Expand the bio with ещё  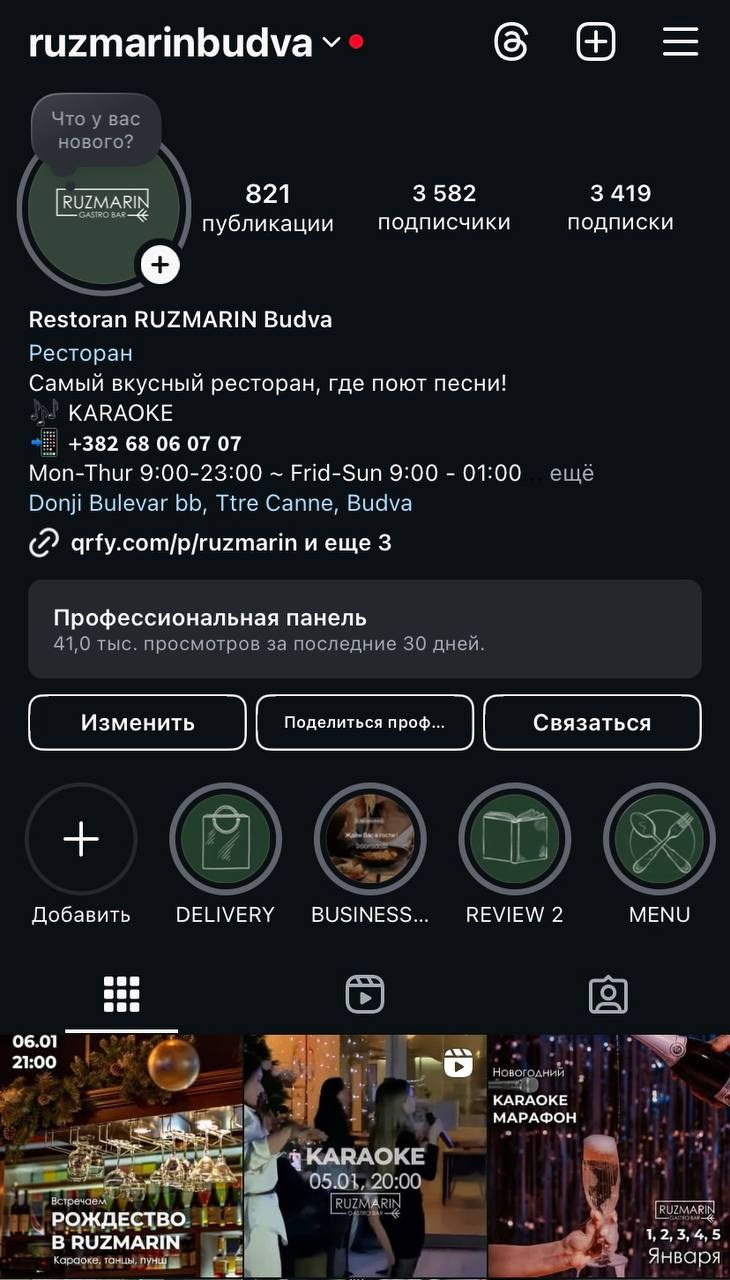click(572, 473)
